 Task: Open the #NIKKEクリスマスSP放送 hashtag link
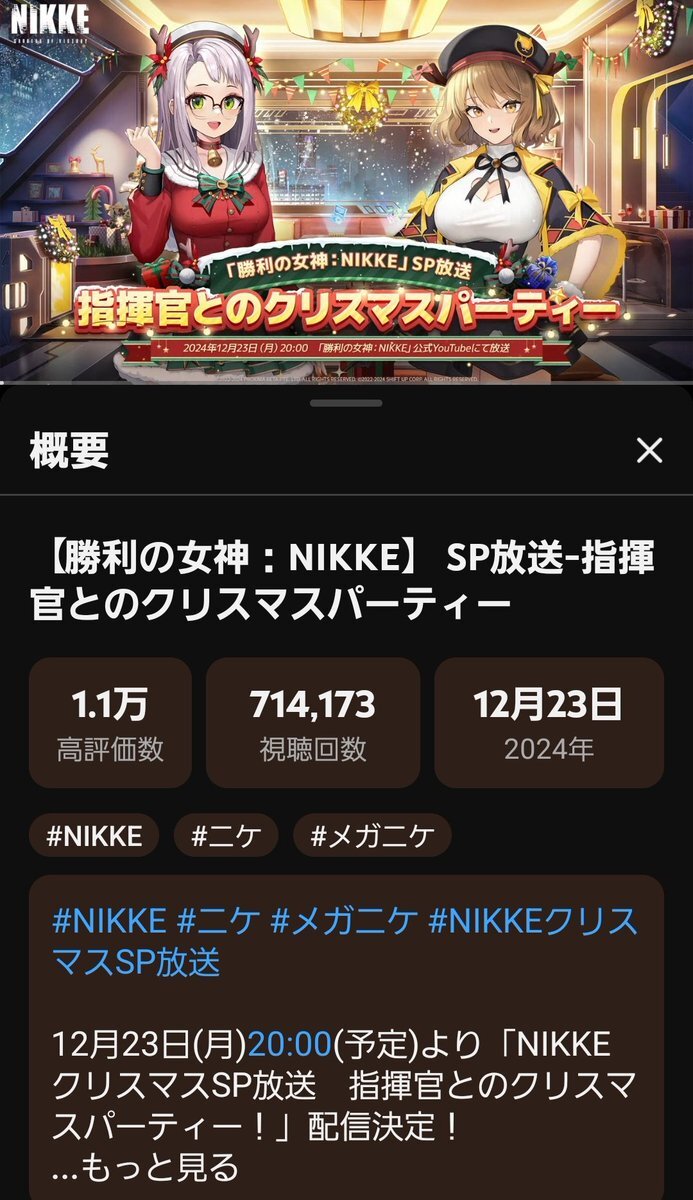[x=532, y=921]
